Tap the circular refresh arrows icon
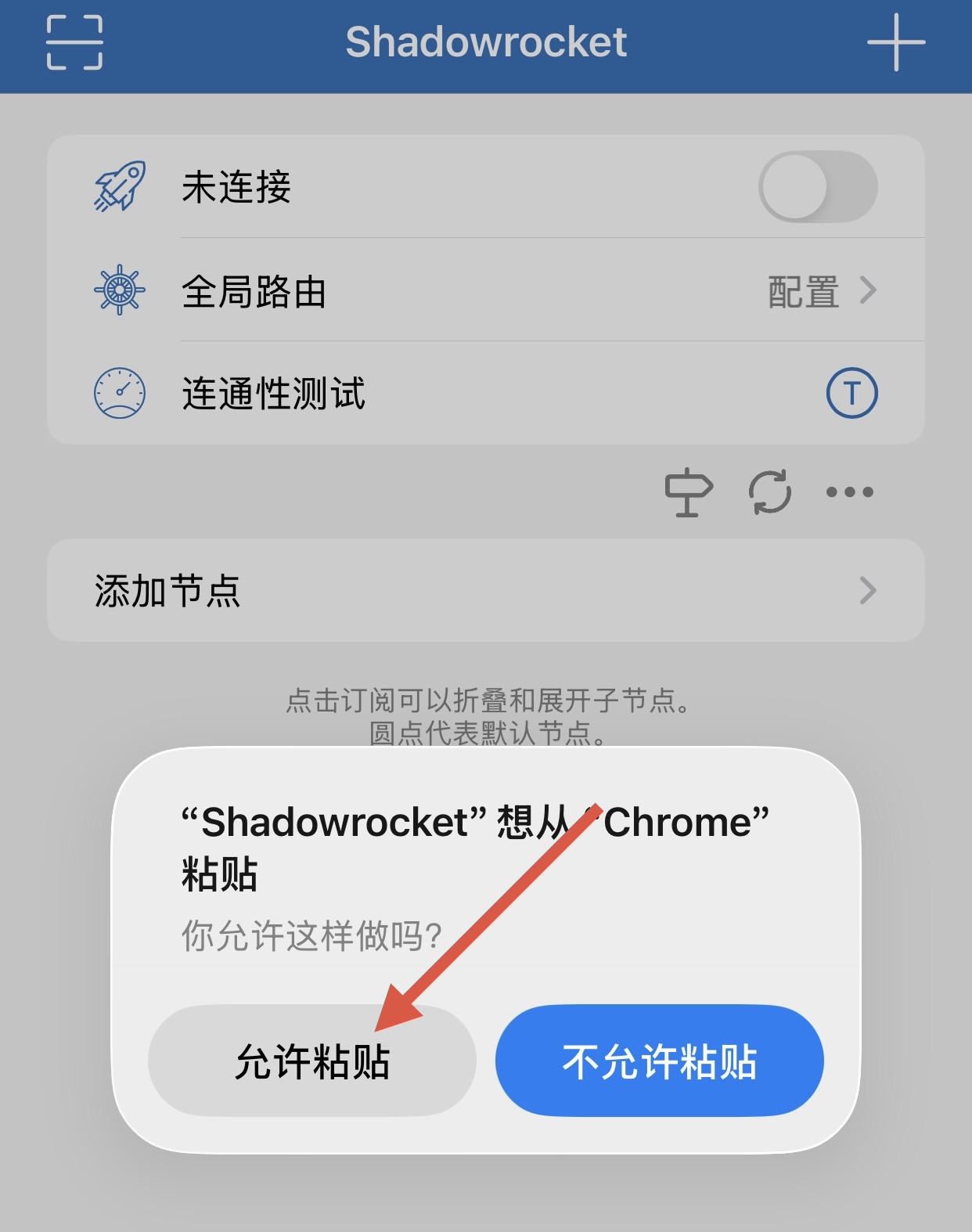Image resolution: width=972 pixels, height=1232 pixels. [x=770, y=492]
